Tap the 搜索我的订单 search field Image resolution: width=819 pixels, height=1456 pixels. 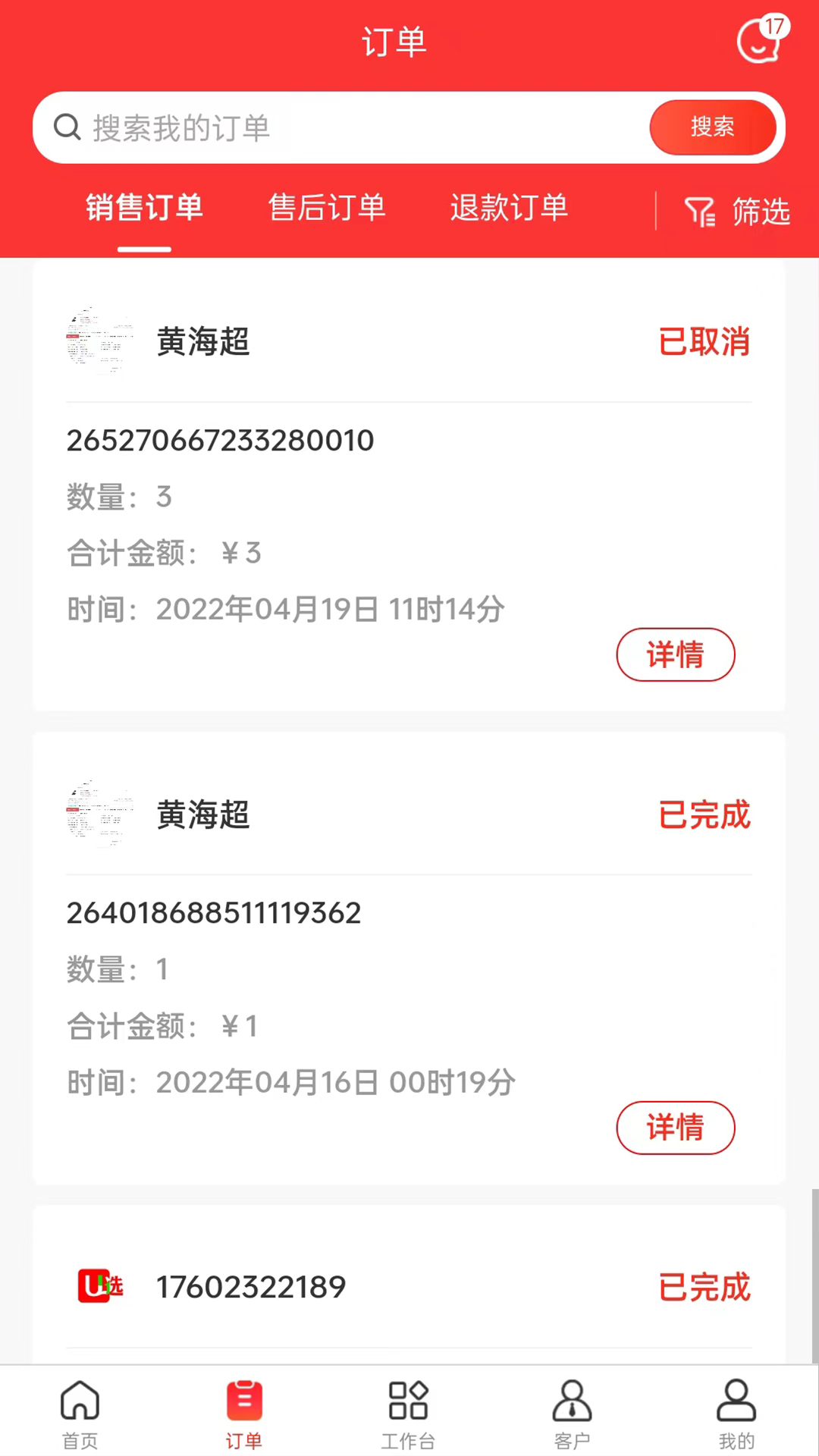coord(341,127)
